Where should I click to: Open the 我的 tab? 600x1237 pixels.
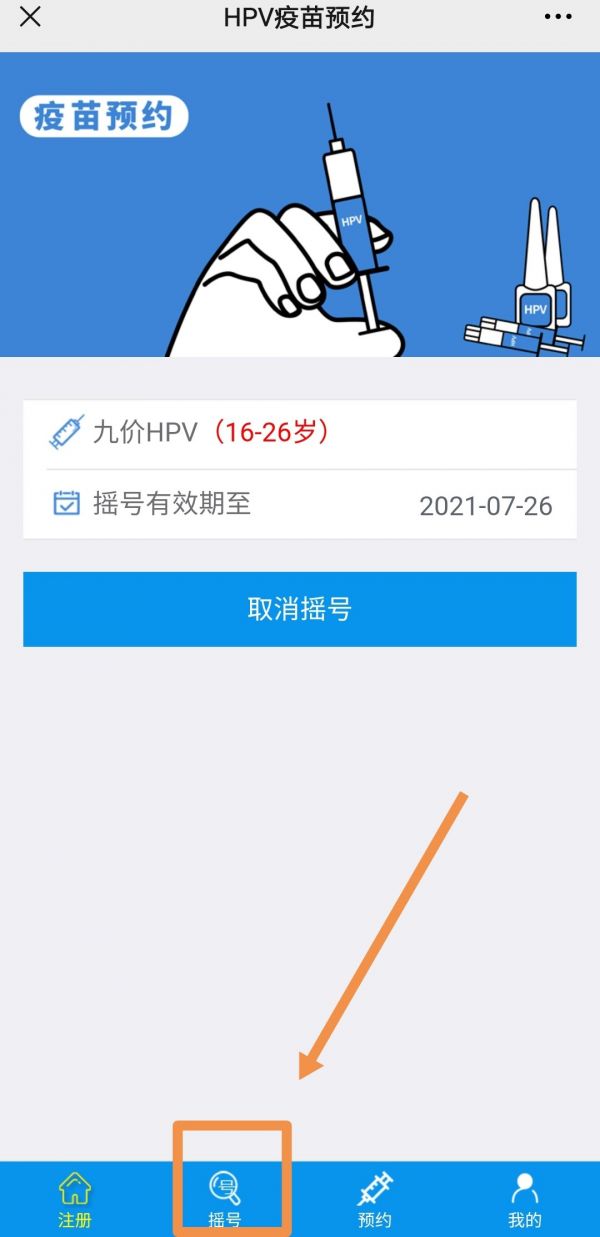tap(524, 1200)
